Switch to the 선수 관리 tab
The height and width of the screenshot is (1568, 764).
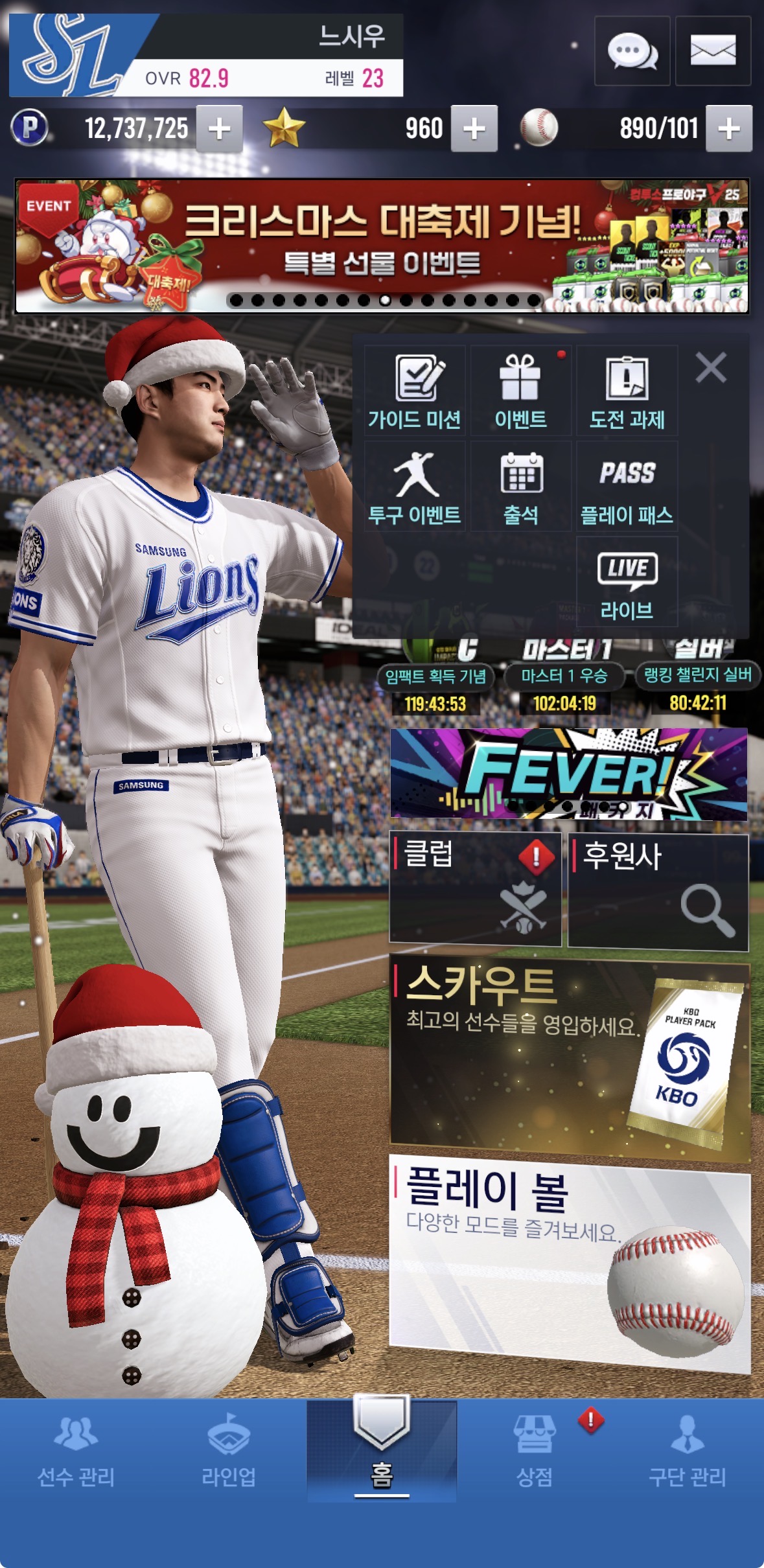click(x=76, y=1452)
